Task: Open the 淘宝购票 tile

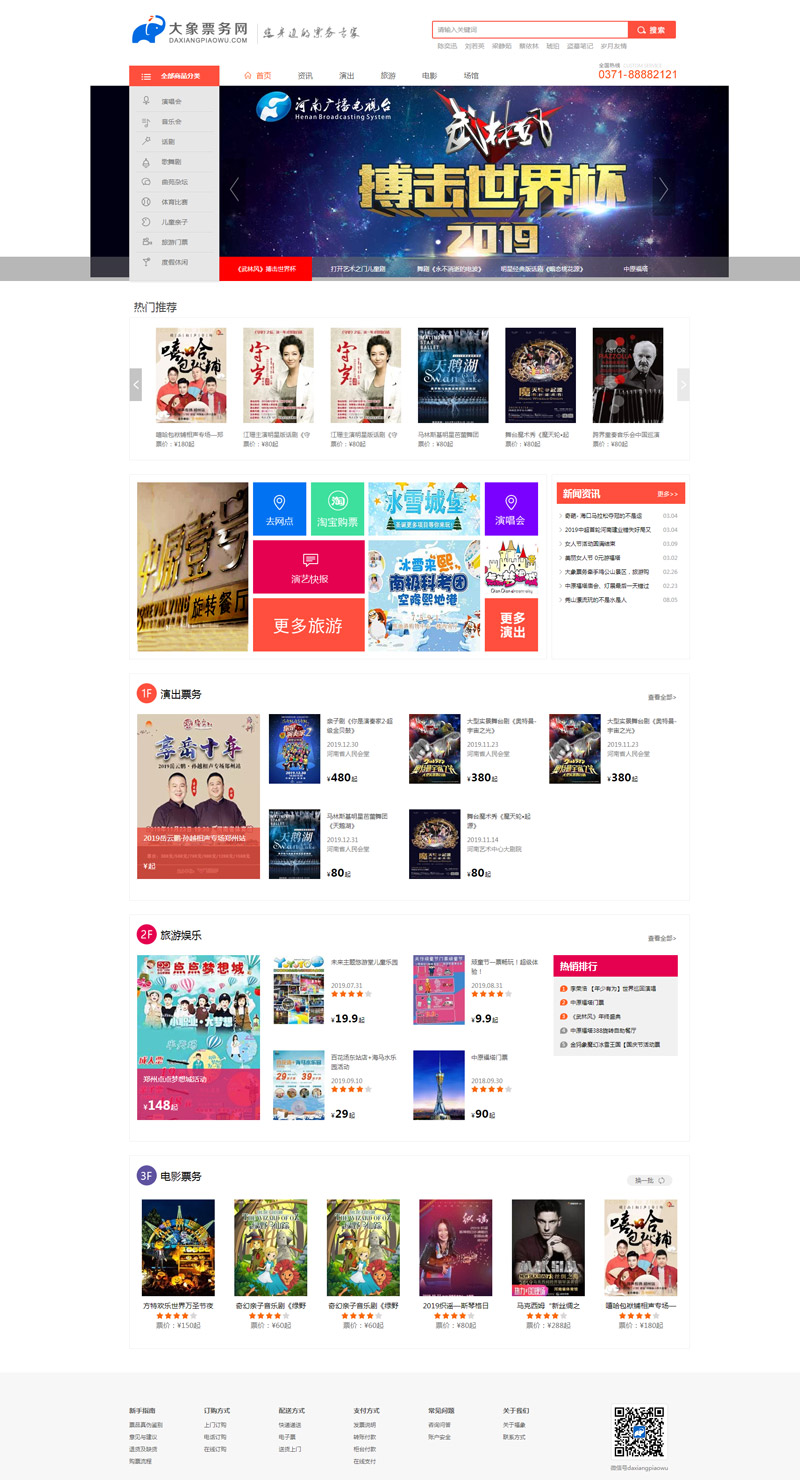Action: point(337,509)
